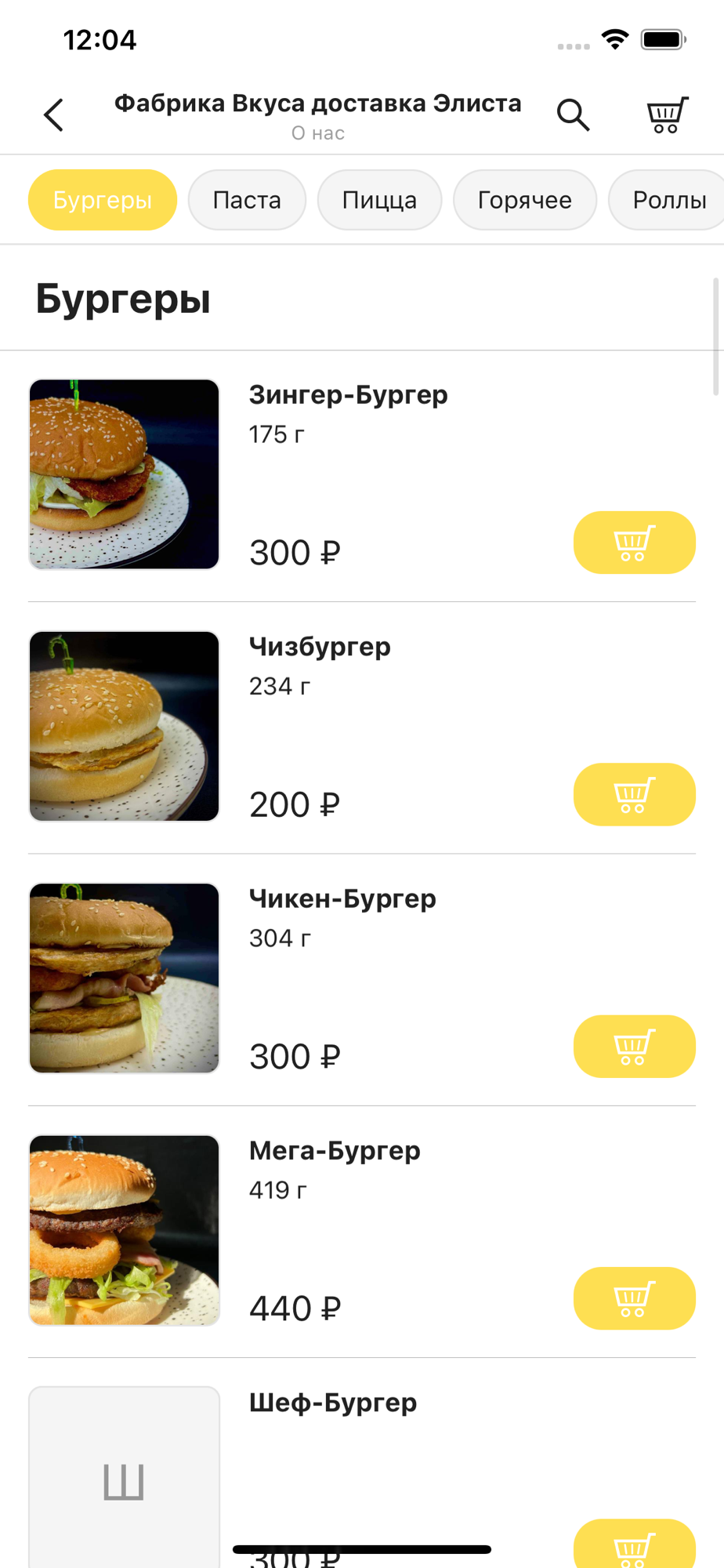Switch to the Паста category

click(247, 200)
